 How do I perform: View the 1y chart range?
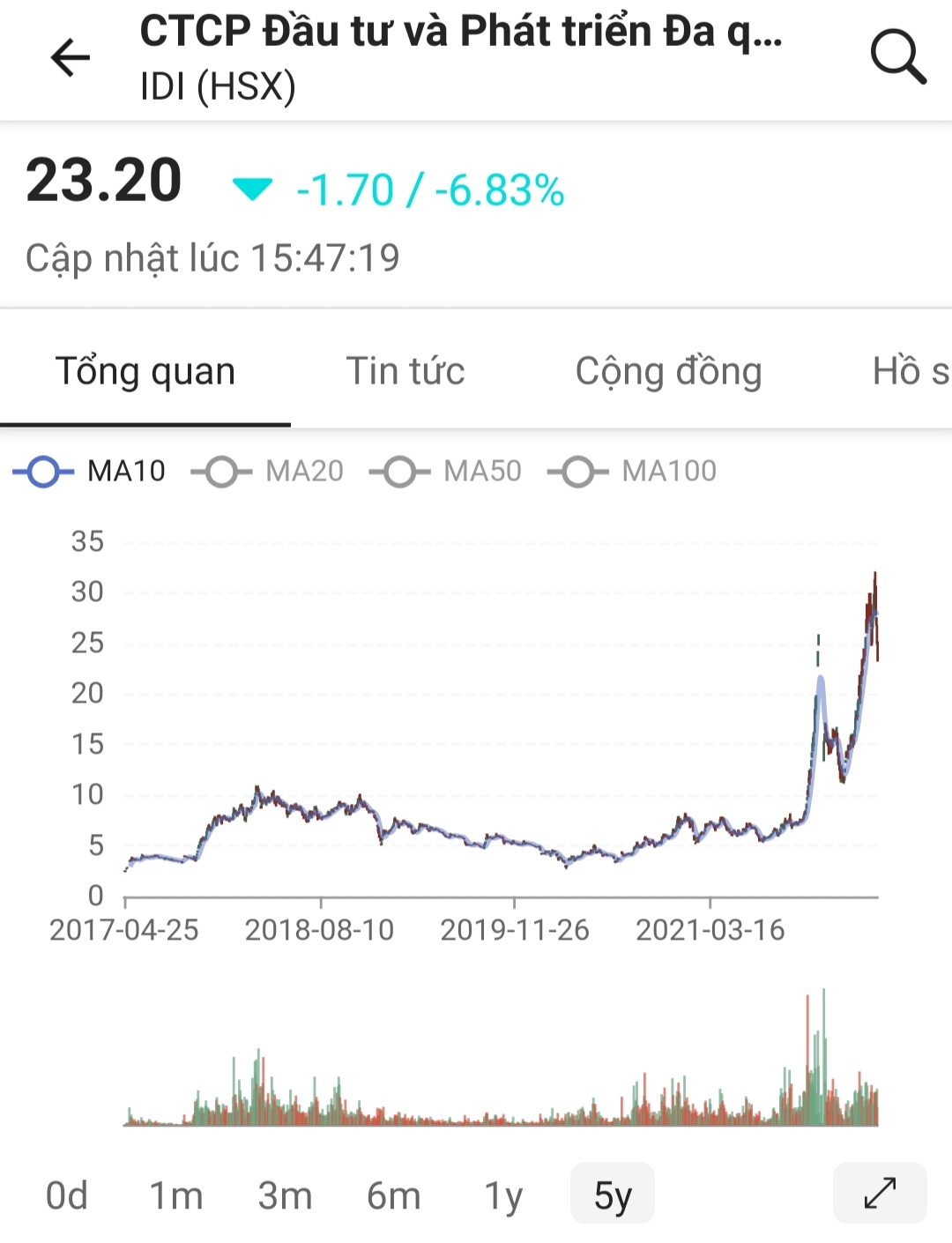click(503, 1195)
